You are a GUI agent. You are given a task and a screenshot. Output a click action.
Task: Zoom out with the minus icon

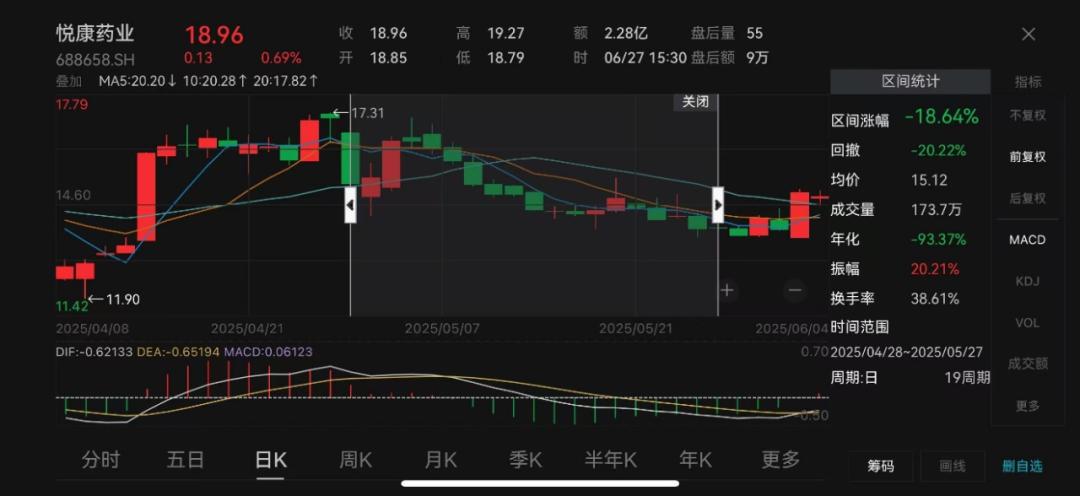click(x=795, y=291)
